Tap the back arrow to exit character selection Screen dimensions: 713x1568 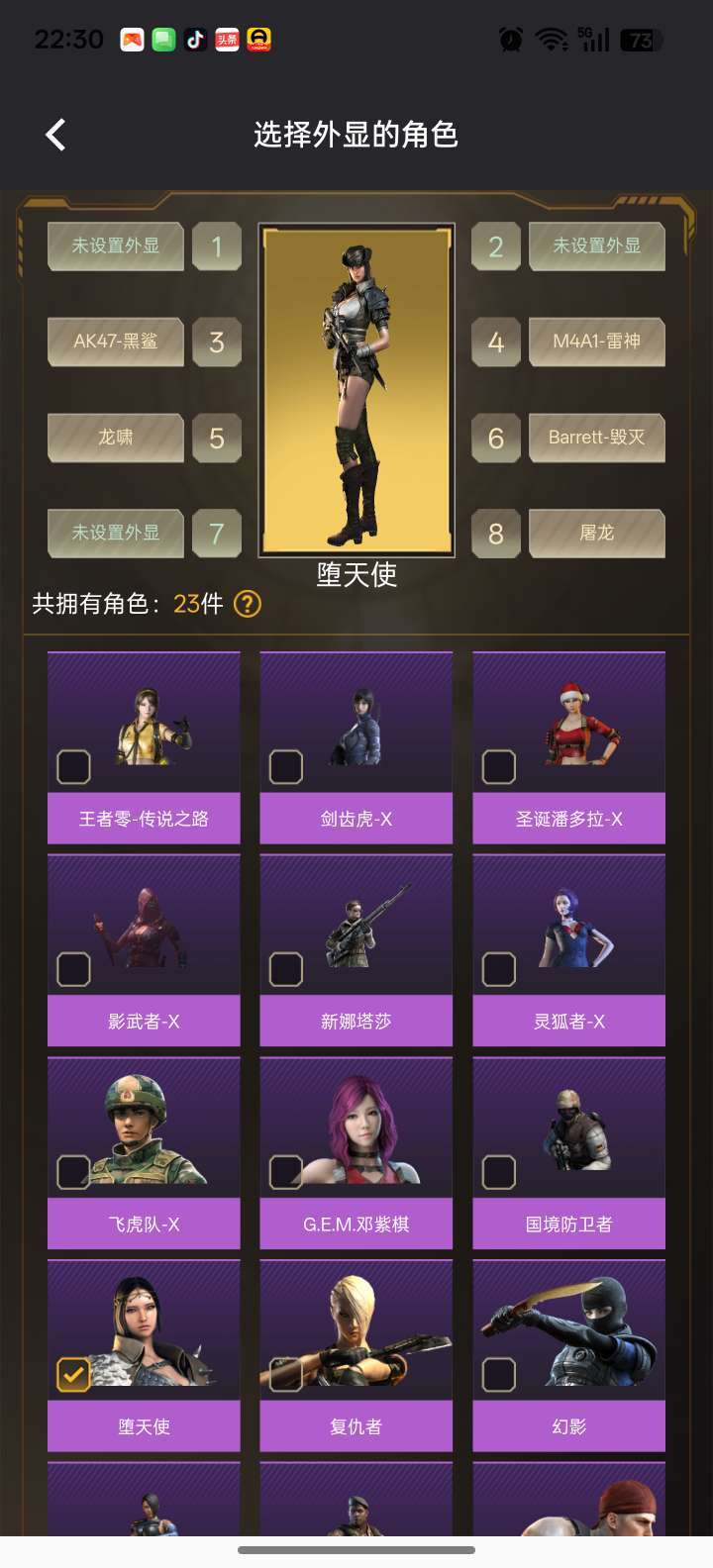click(x=55, y=134)
